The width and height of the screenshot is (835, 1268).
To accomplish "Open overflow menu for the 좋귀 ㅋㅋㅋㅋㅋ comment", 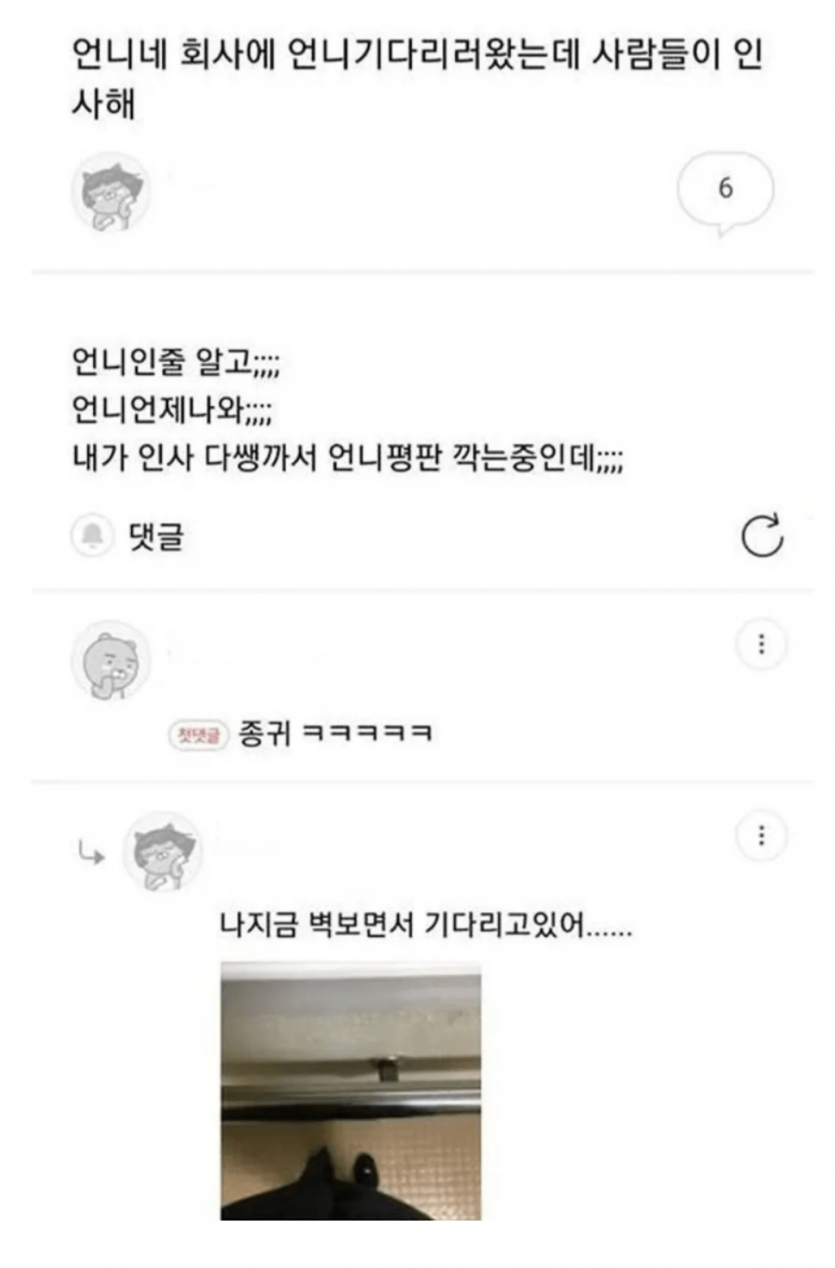I will [x=761, y=645].
